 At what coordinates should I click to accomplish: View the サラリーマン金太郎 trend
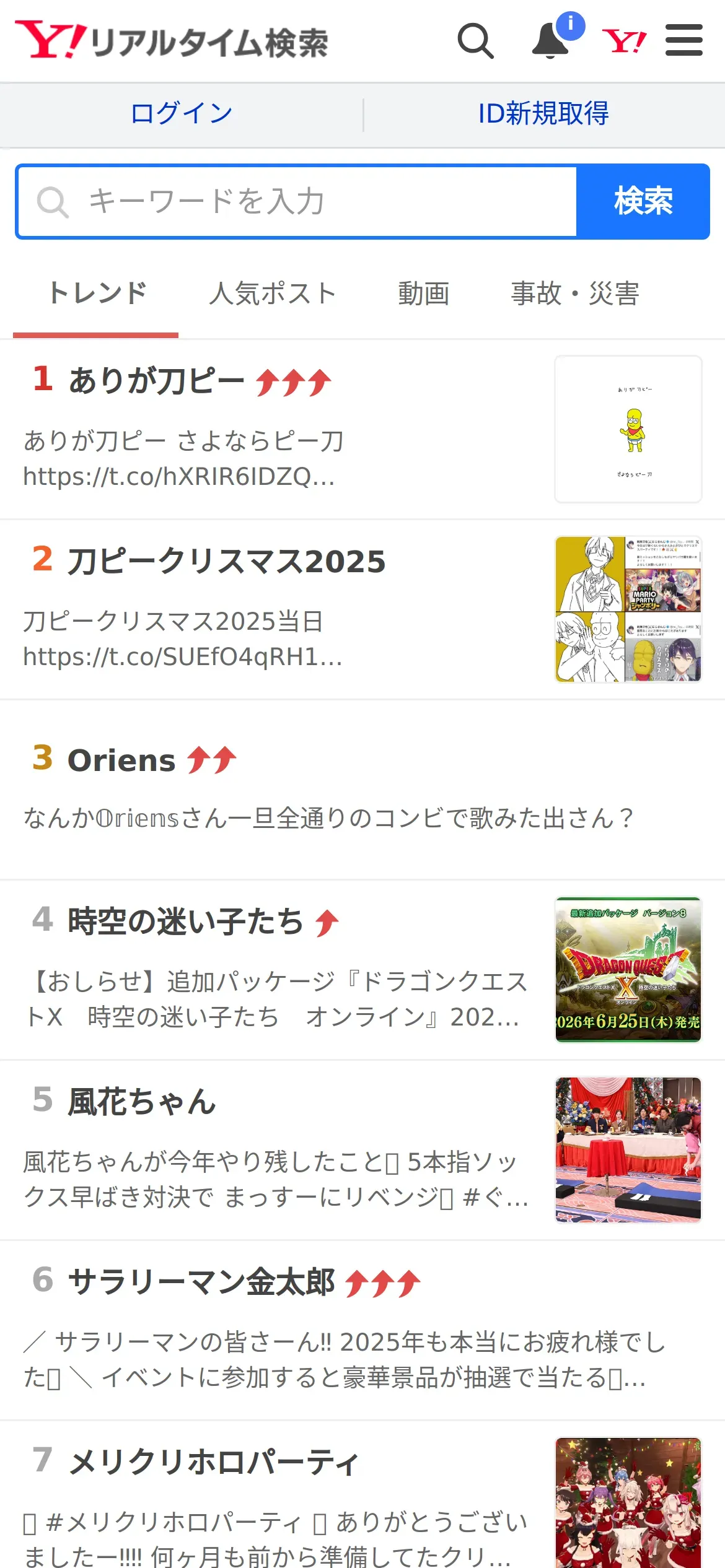tap(201, 1282)
